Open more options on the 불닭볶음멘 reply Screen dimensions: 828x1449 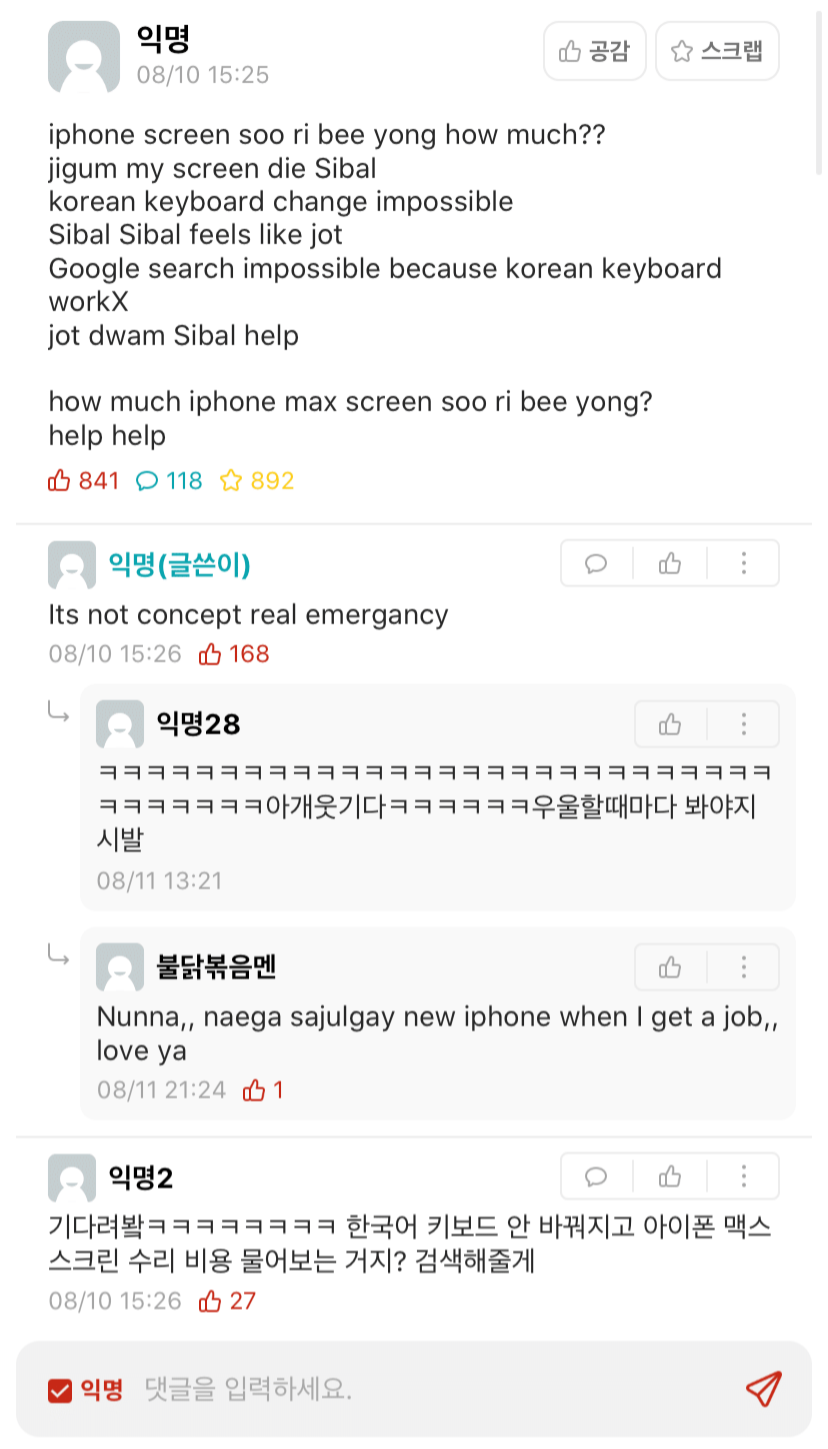coord(743,967)
